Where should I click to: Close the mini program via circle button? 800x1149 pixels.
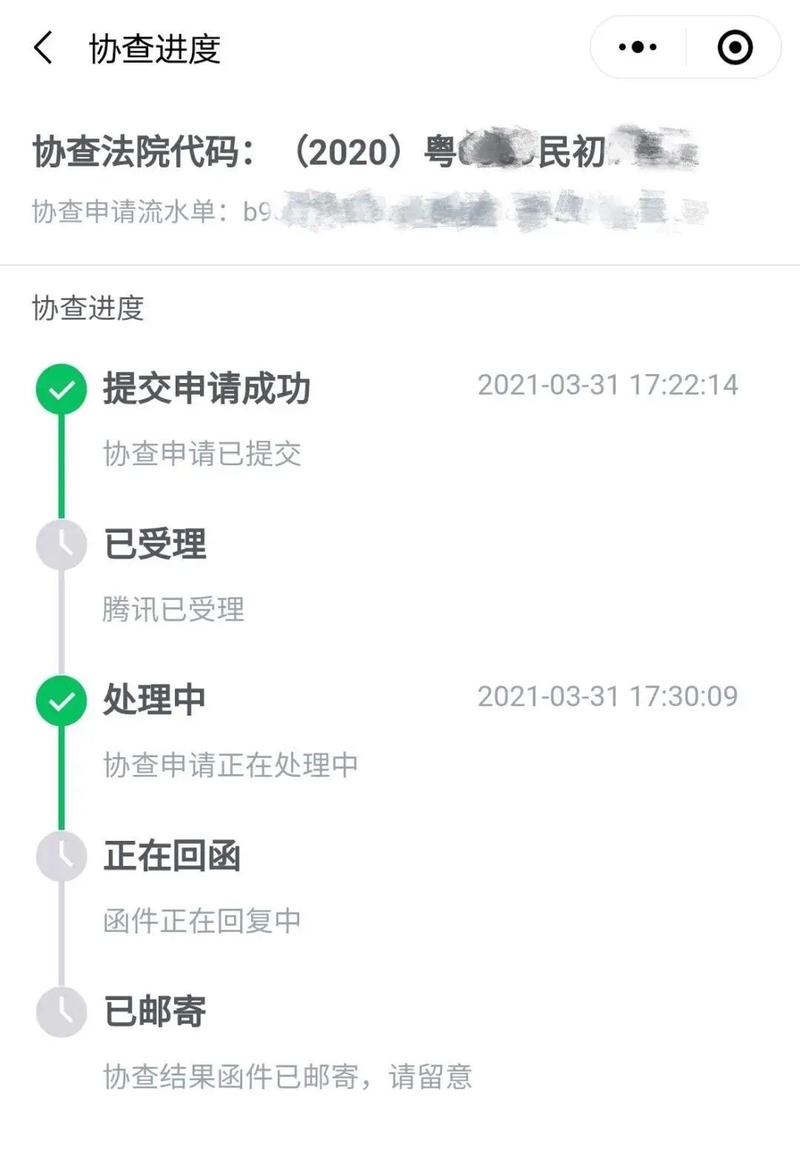tap(735, 47)
